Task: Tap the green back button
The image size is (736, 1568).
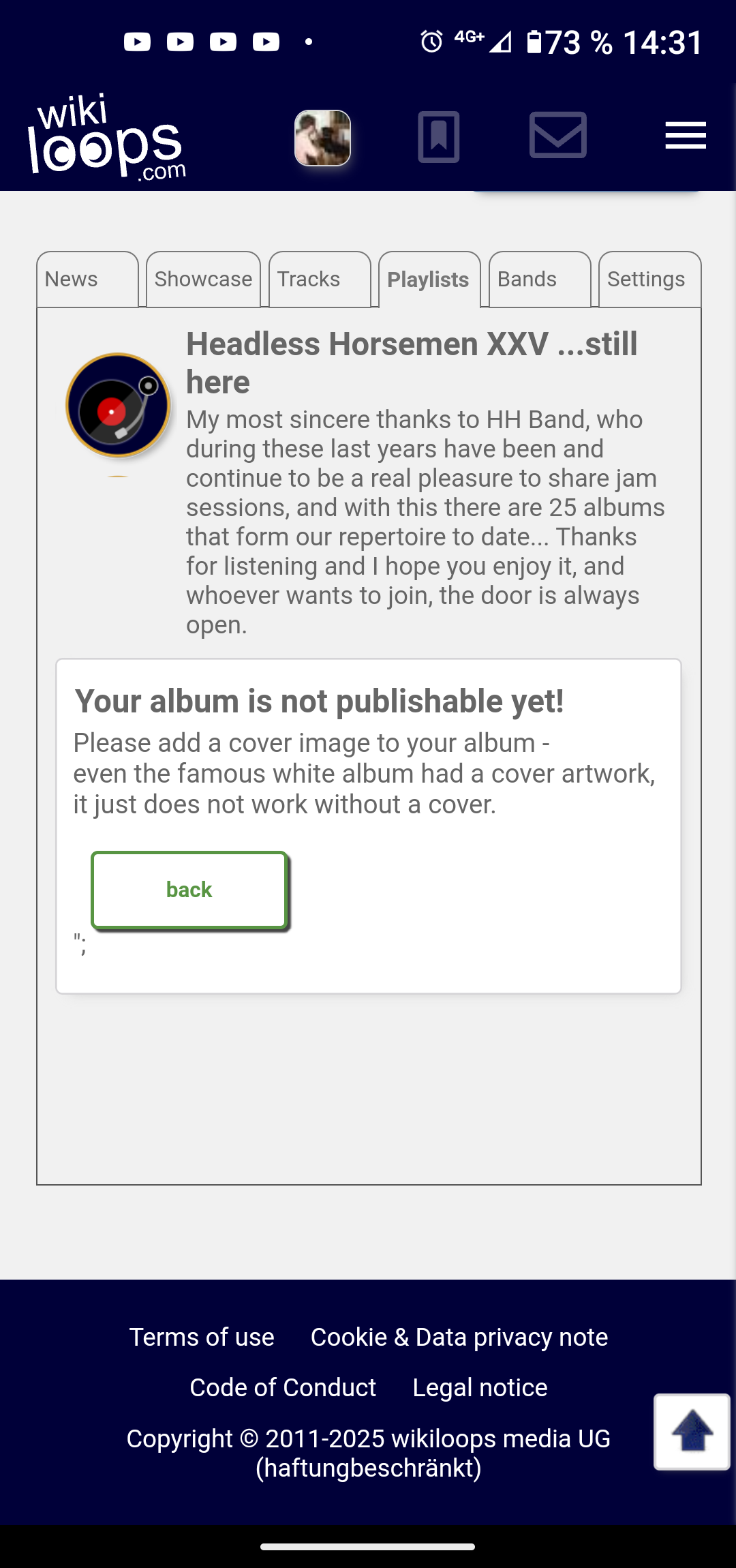Action: click(x=189, y=890)
